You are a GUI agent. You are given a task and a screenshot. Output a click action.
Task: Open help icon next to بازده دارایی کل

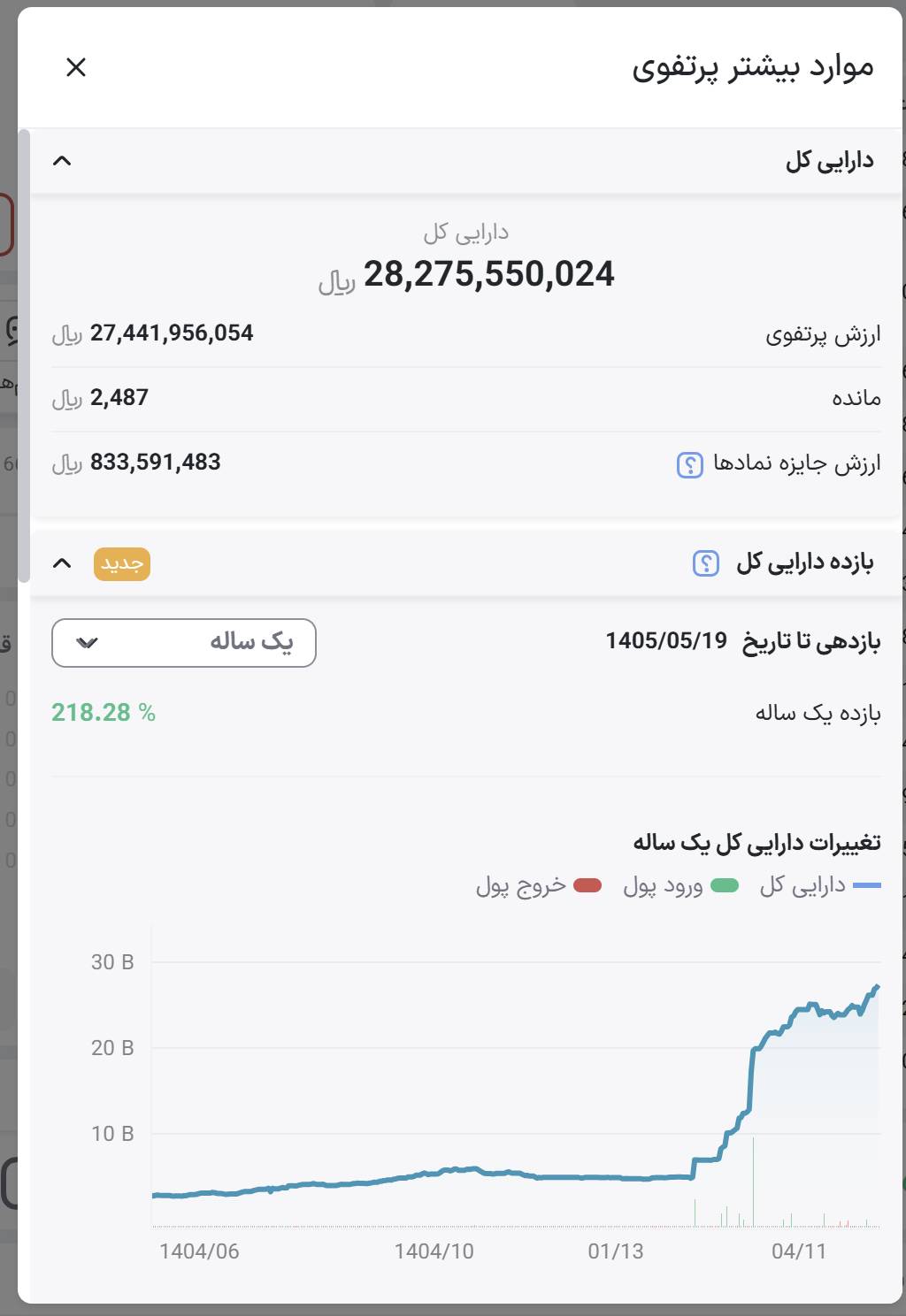[705, 562]
